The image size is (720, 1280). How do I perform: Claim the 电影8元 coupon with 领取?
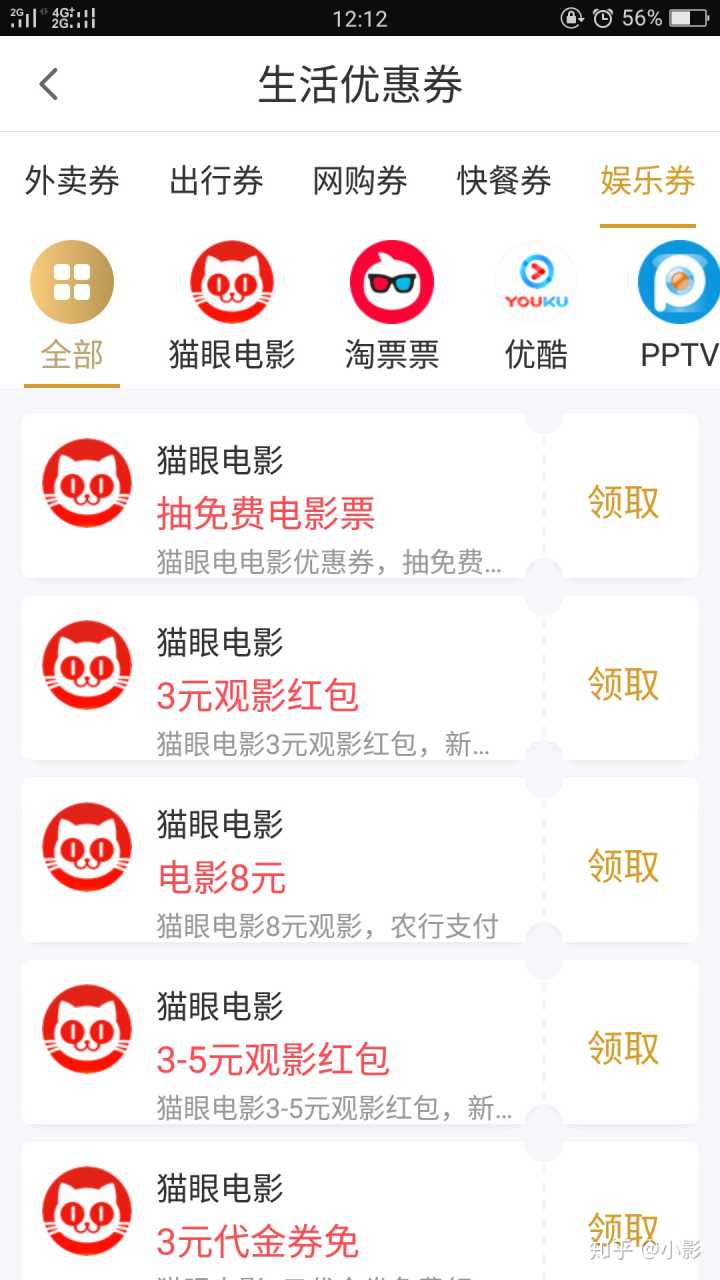pyautogui.click(x=623, y=866)
